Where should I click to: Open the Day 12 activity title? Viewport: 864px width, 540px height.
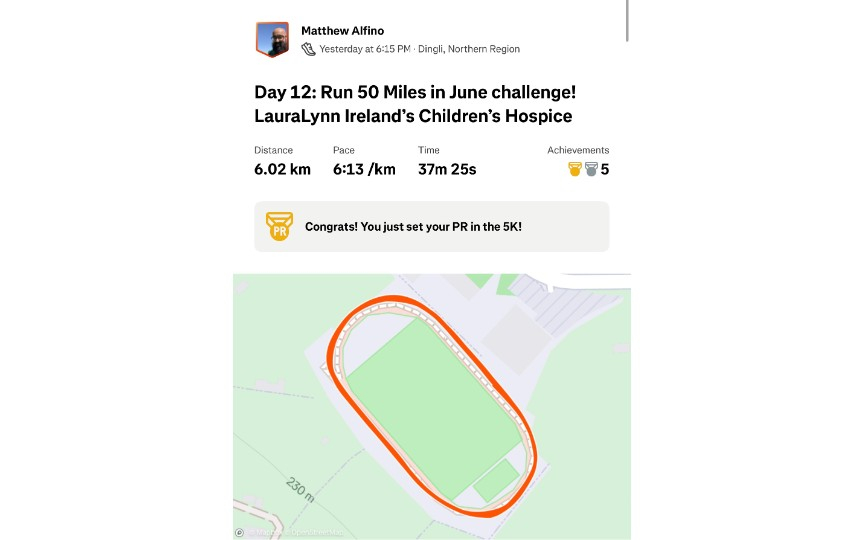point(414,104)
